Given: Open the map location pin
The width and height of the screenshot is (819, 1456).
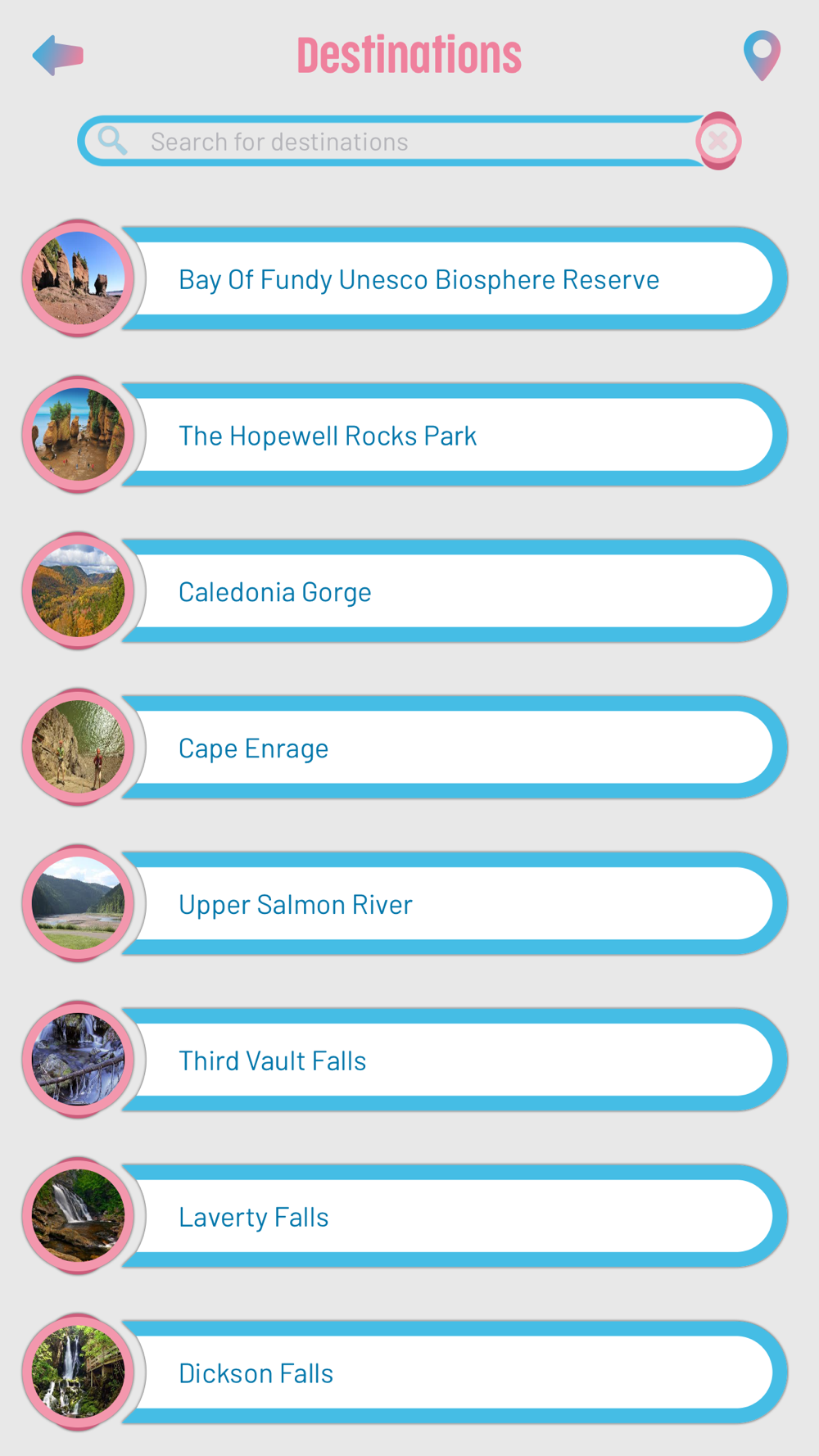Looking at the screenshot, I should [762, 56].
